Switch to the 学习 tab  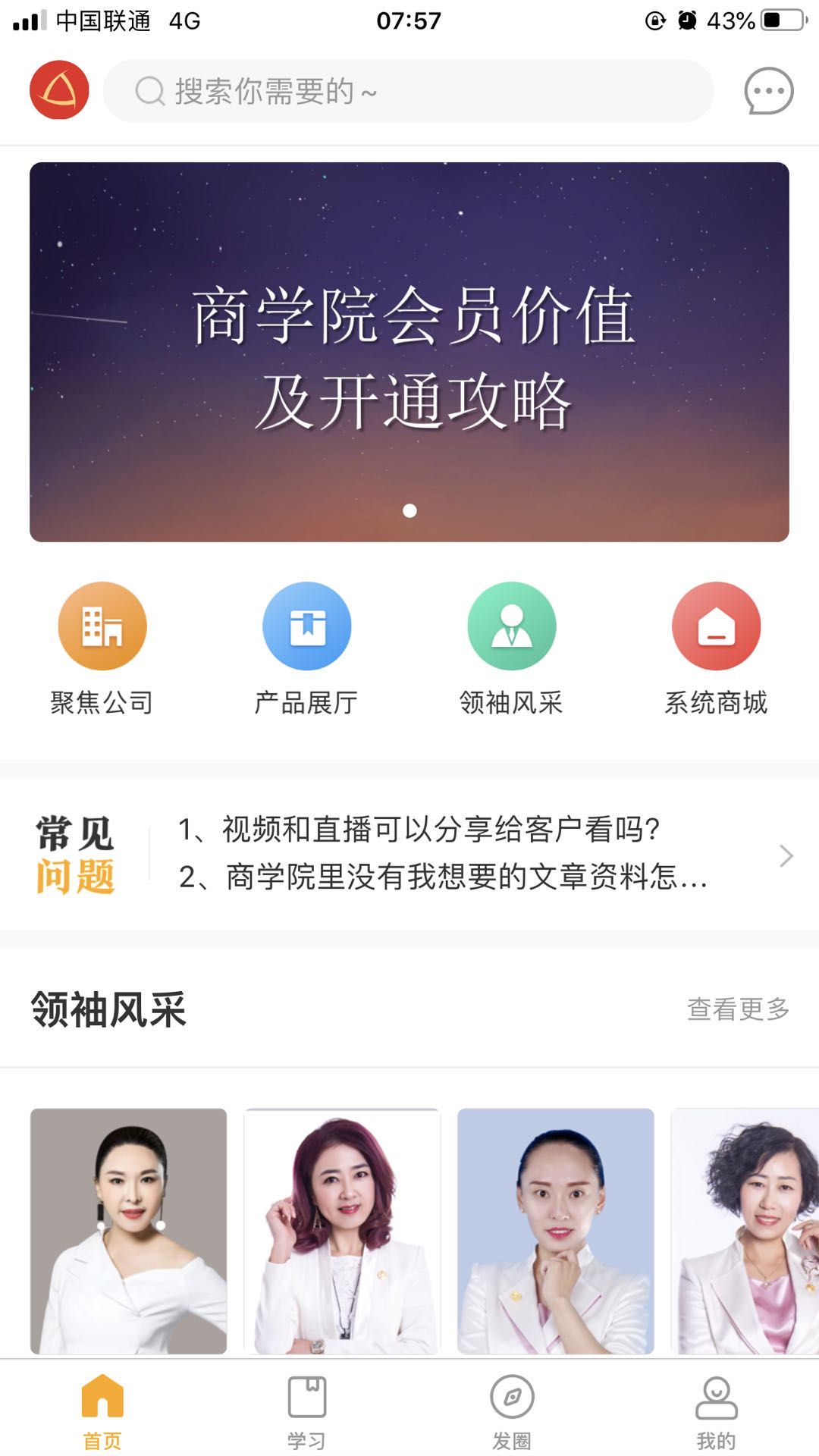point(306,1410)
